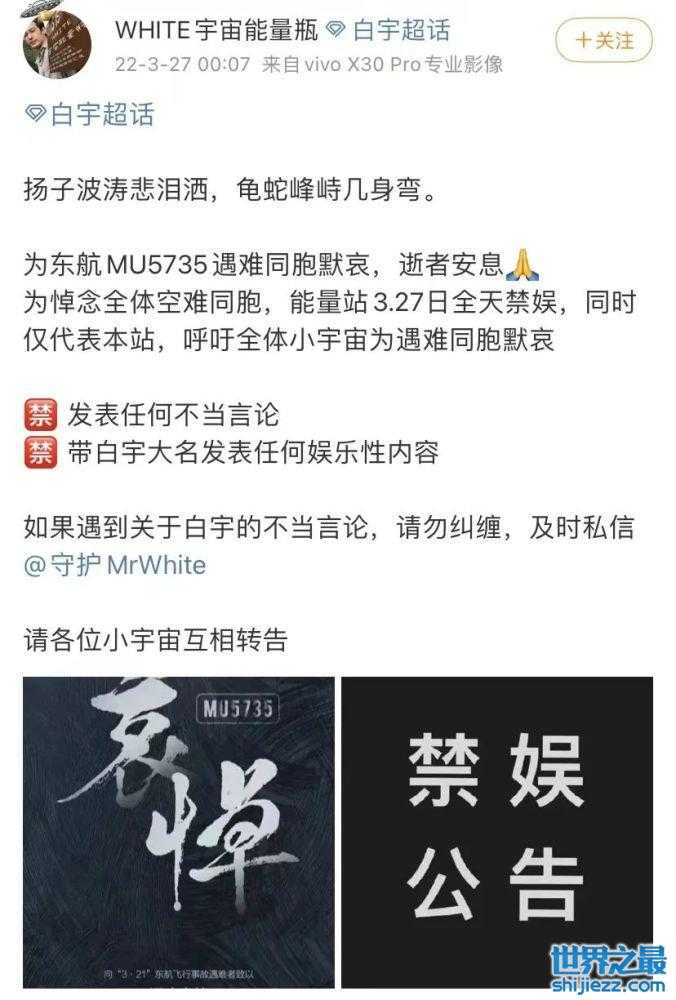Image resolution: width=676 pixels, height=1000 pixels.
Task: Open the poster's profile avatar
Action: [x=57, y=43]
